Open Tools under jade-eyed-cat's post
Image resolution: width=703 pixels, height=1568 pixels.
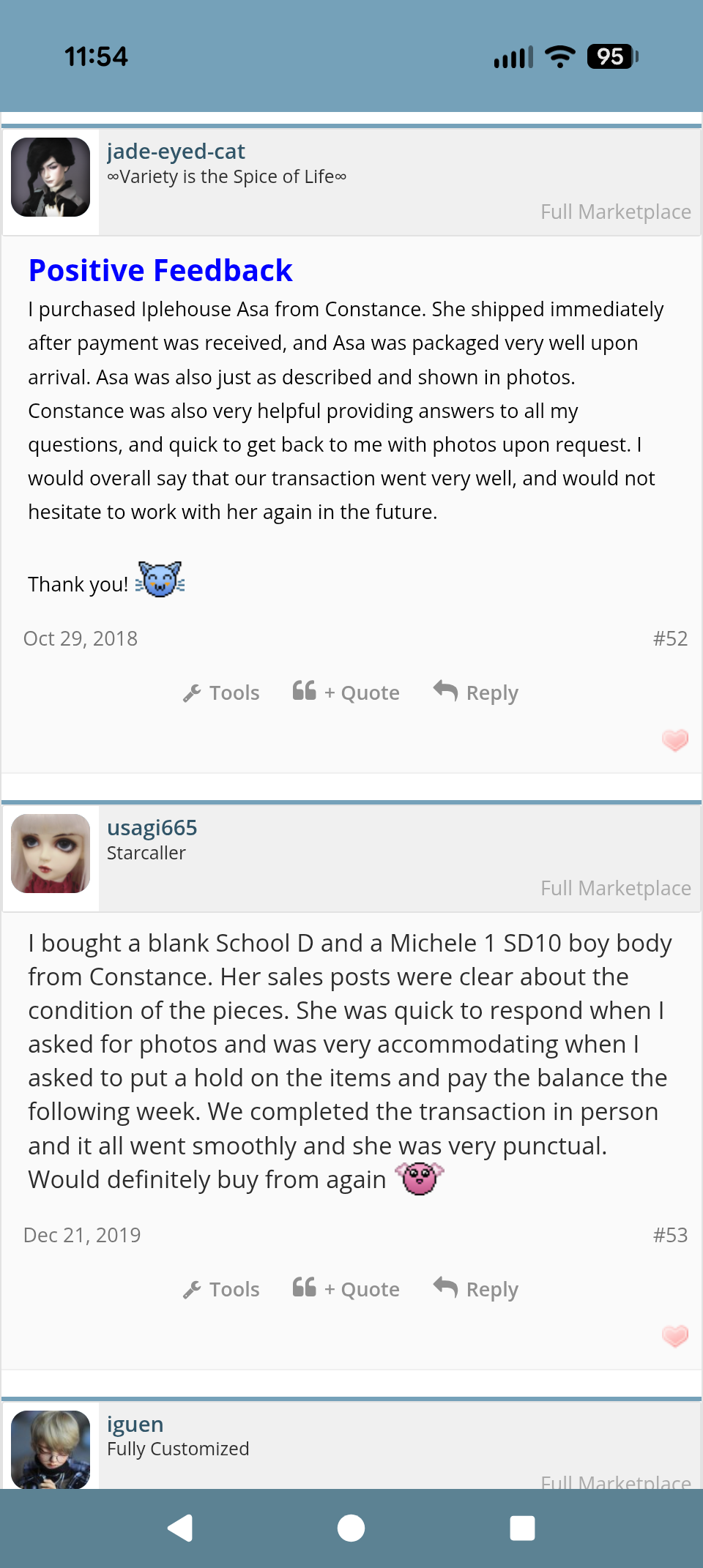[x=221, y=692]
